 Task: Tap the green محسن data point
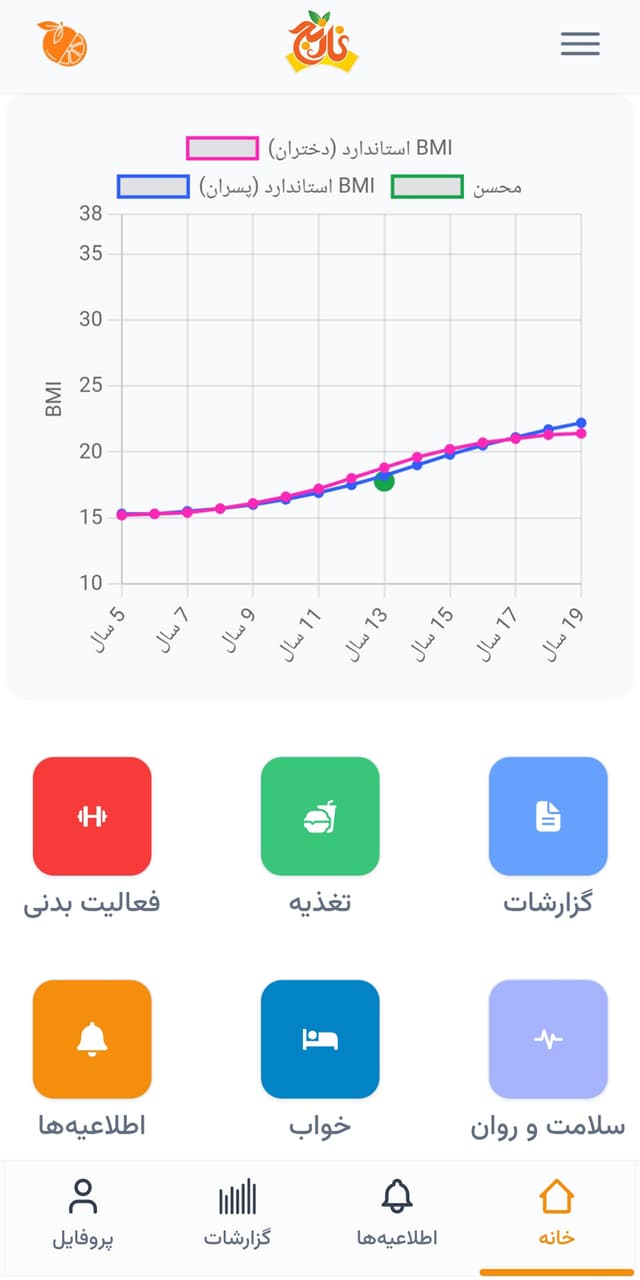point(384,481)
